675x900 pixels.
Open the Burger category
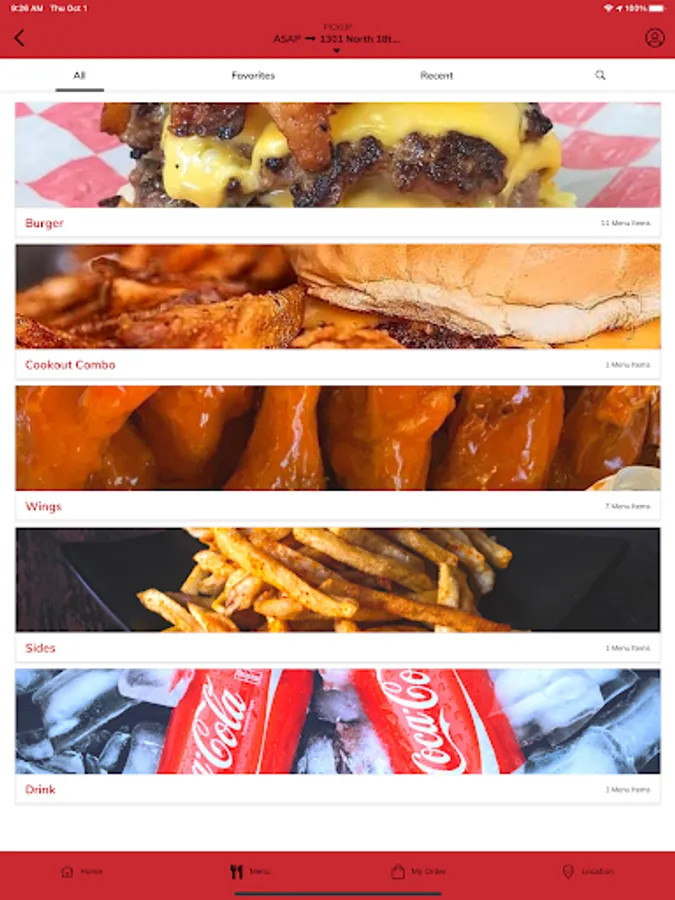[337, 169]
